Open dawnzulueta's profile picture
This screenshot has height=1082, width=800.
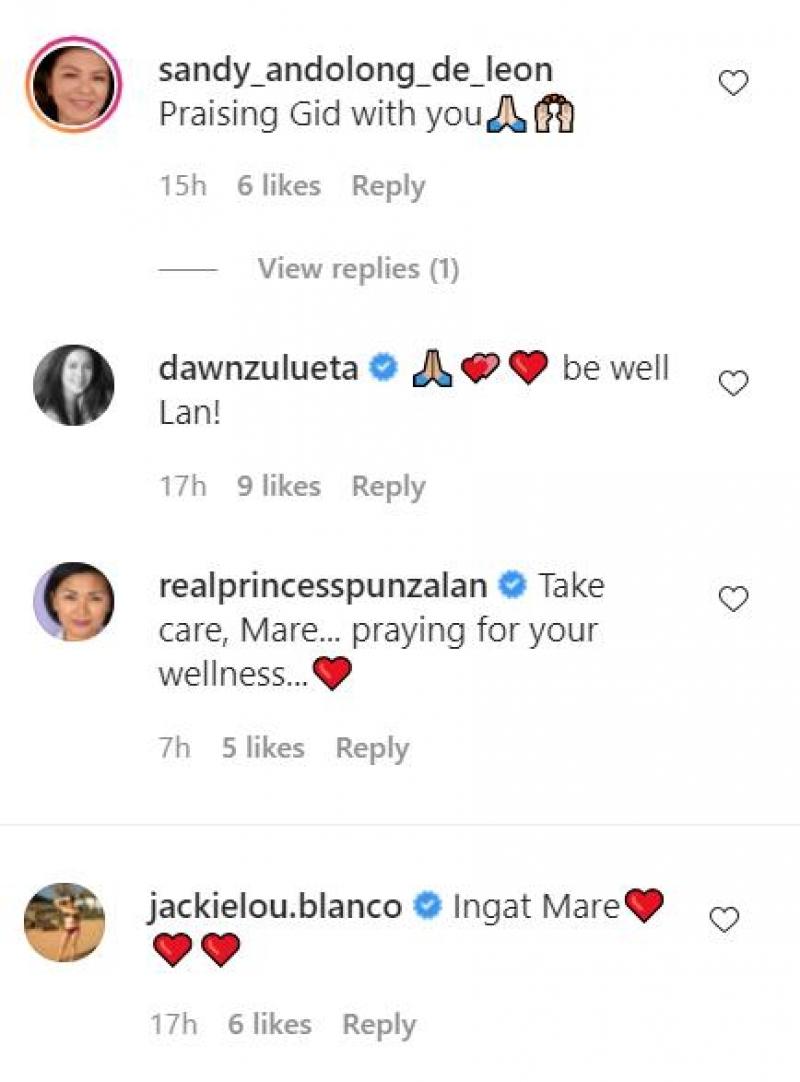coord(74,386)
